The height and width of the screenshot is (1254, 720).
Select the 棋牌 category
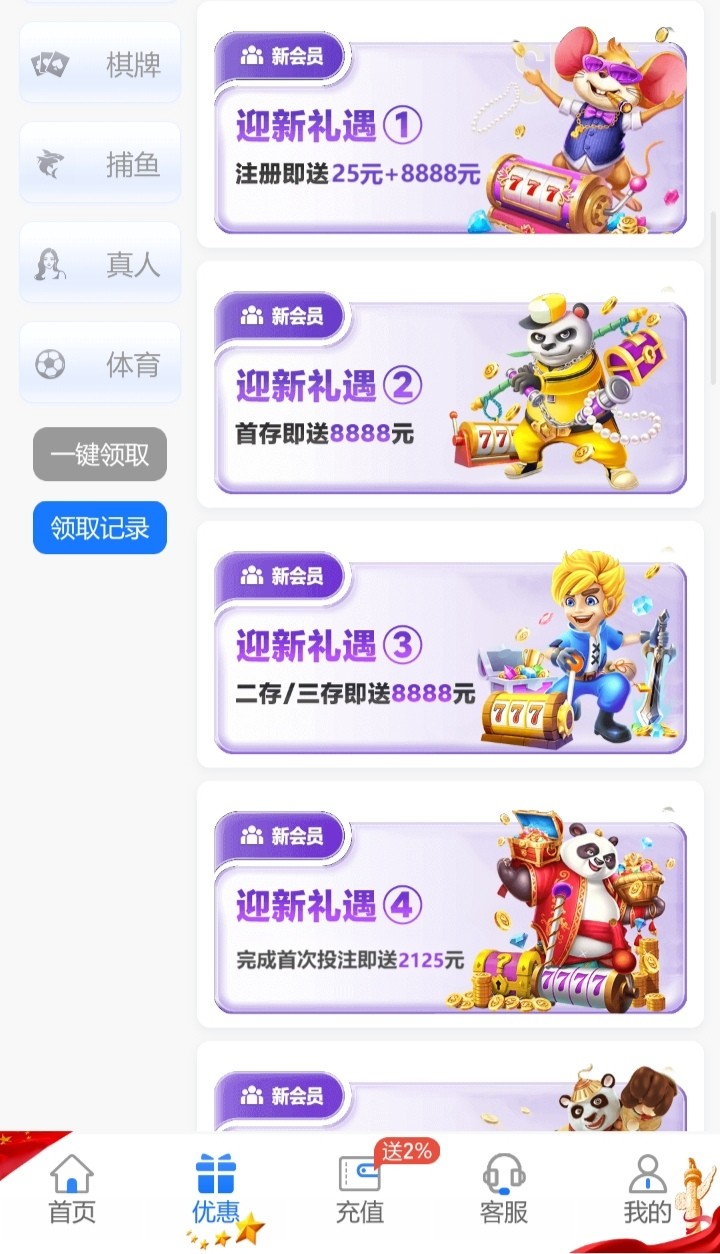100,65
